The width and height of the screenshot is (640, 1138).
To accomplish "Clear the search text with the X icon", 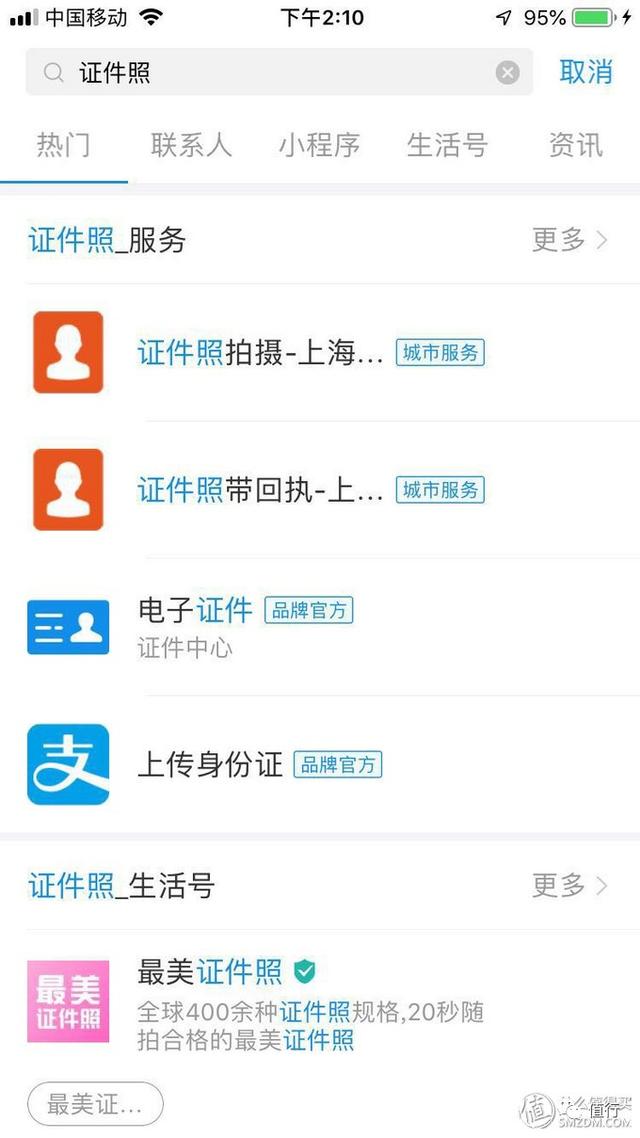I will click(x=508, y=72).
